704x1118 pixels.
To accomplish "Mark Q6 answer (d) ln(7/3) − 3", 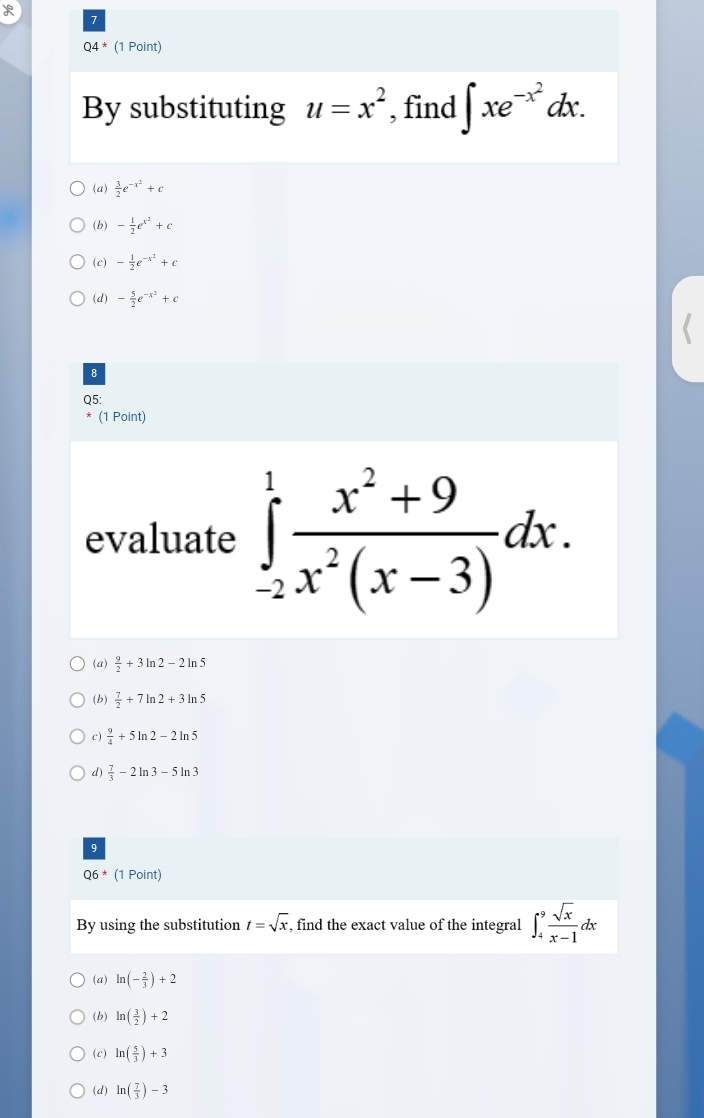I will (78, 1090).
